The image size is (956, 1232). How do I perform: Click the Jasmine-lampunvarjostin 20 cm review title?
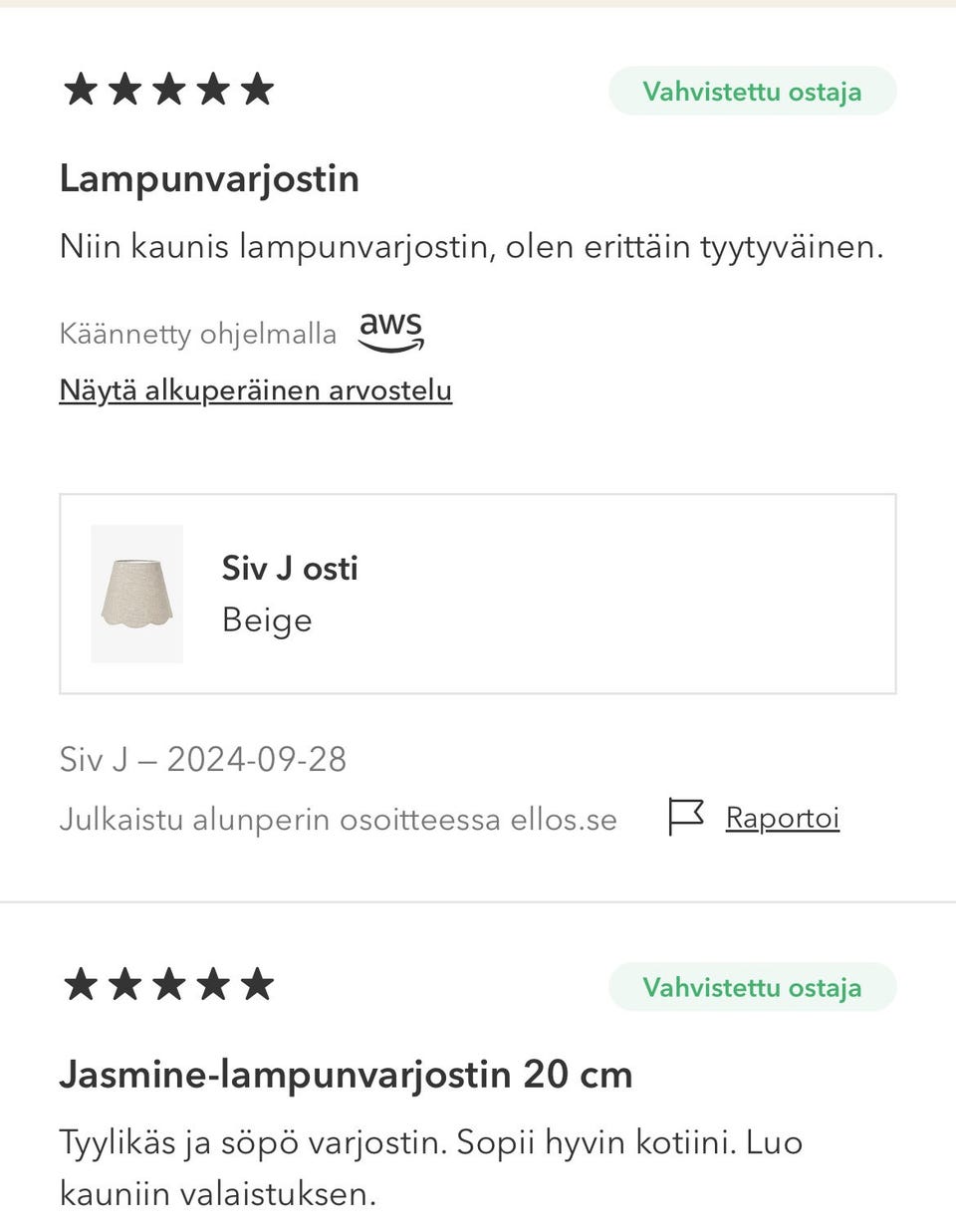[x=348, y=1074]
